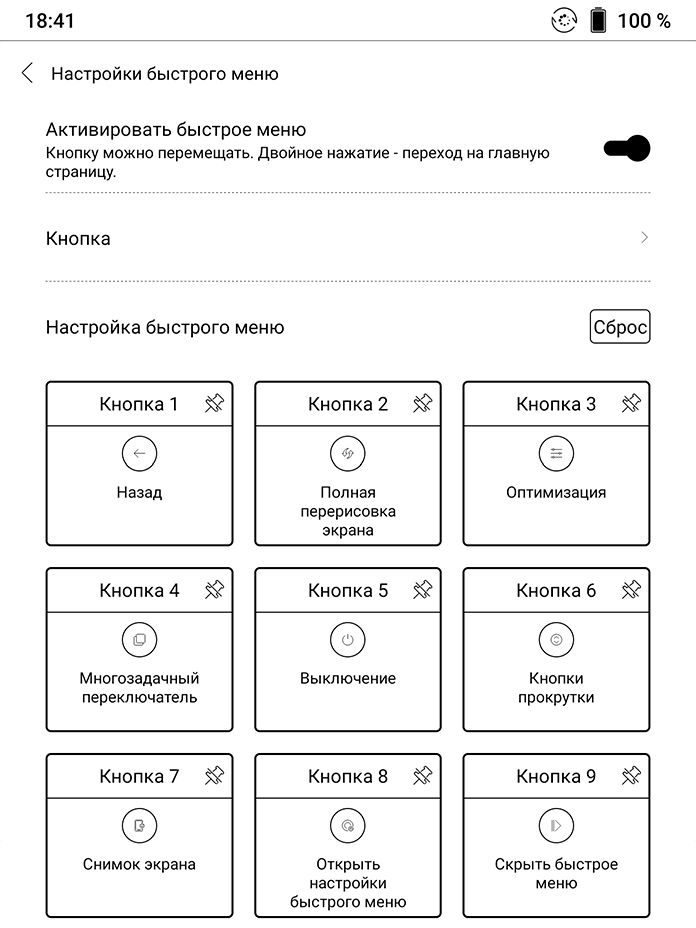Open the Кнопка settings row
696x928 pixels.
pos(348,238)
